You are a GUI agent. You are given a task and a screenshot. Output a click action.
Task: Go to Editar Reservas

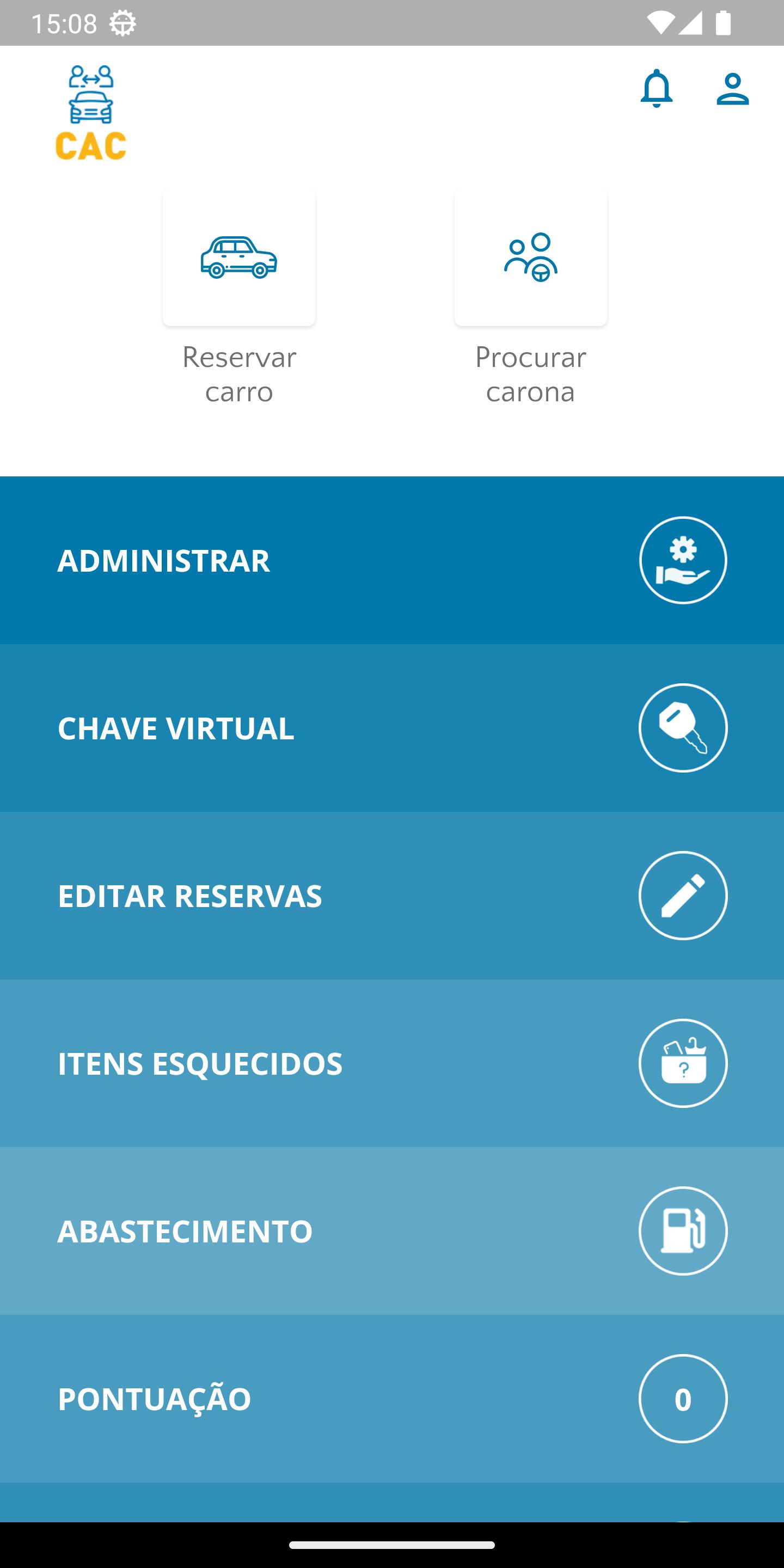(x=392, y=896)
